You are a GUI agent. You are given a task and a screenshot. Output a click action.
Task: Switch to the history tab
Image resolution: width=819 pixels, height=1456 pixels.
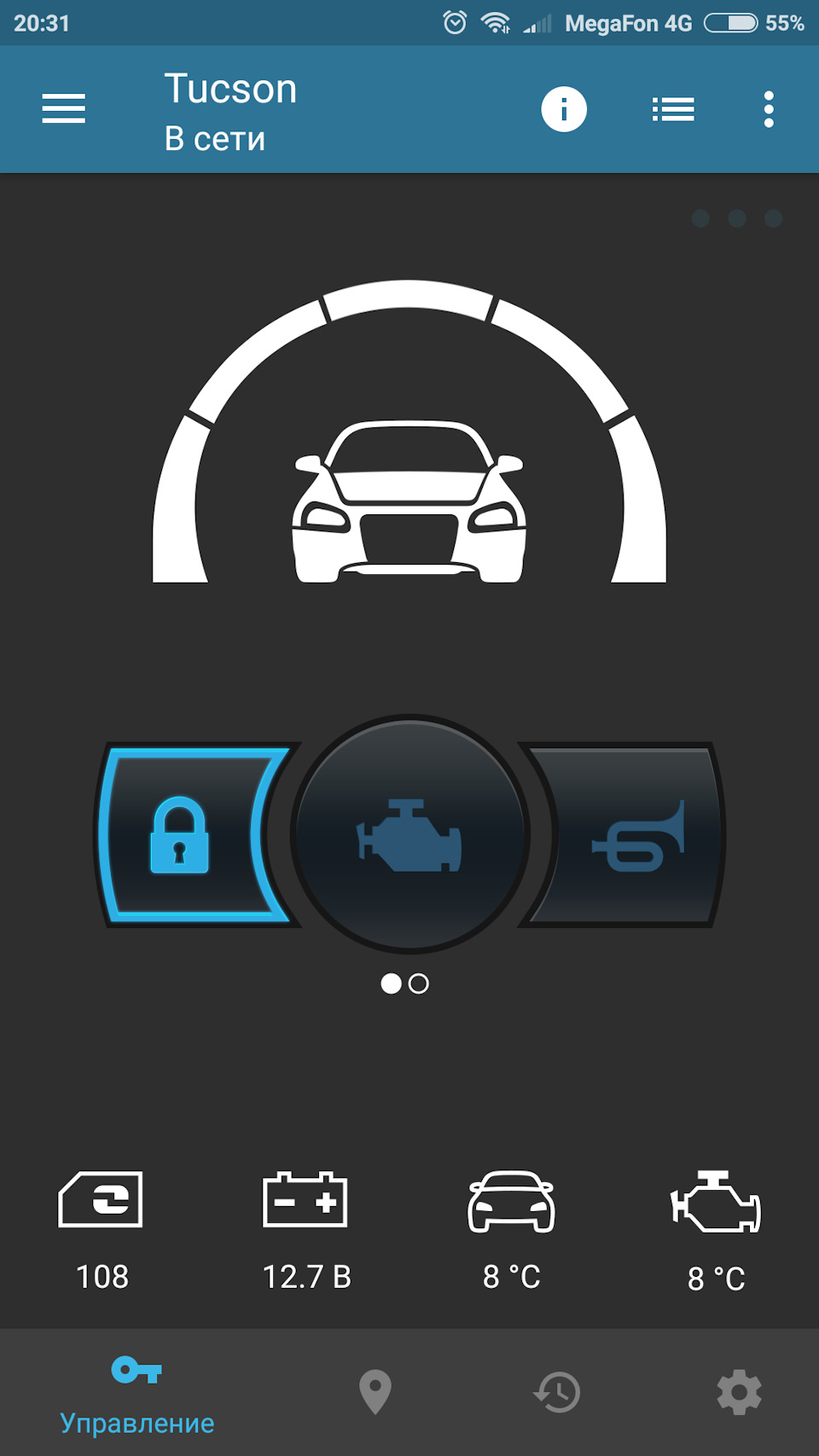[557, 1391]
